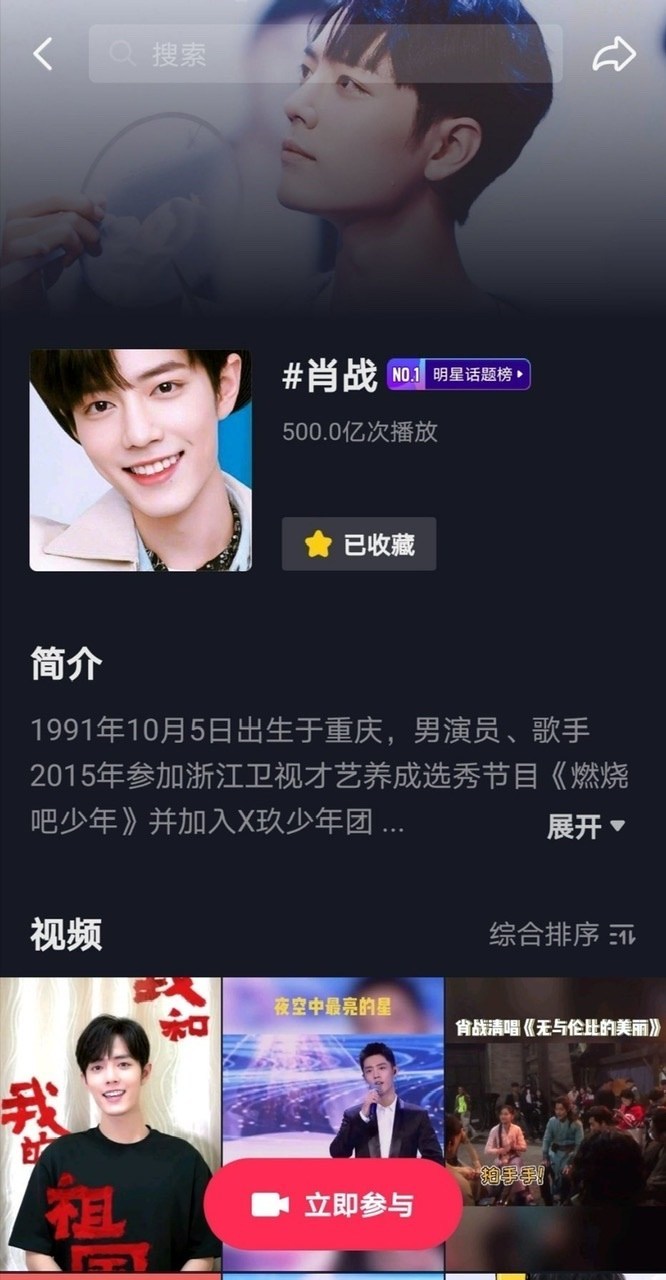View the topic's square profile picture
Image resolution: width=666 pixels, height=1280 pixels.
pyautogui.click(x=141, y=460)
